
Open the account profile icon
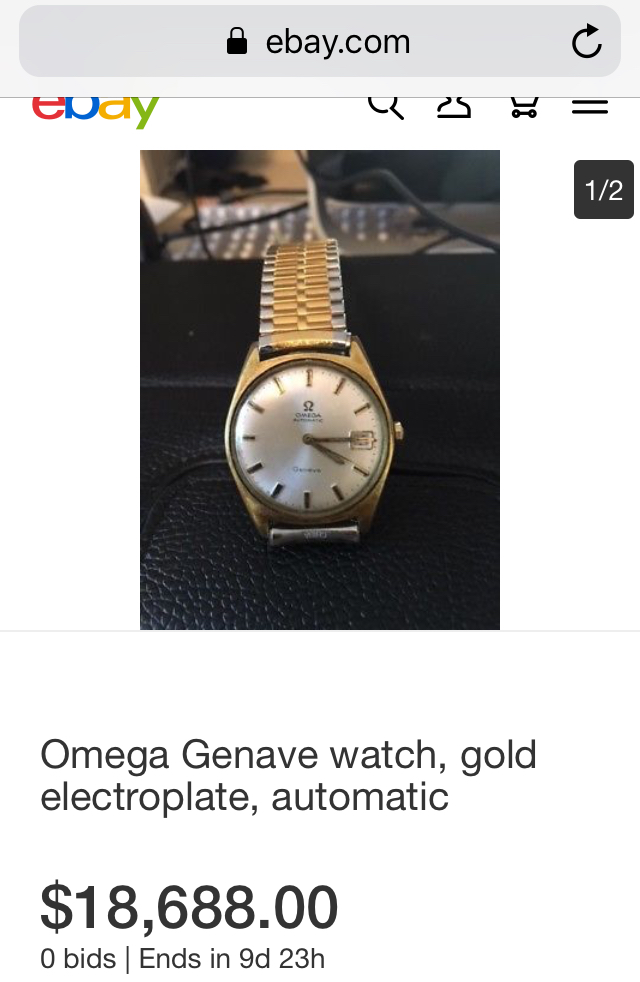tap(454, 106)
